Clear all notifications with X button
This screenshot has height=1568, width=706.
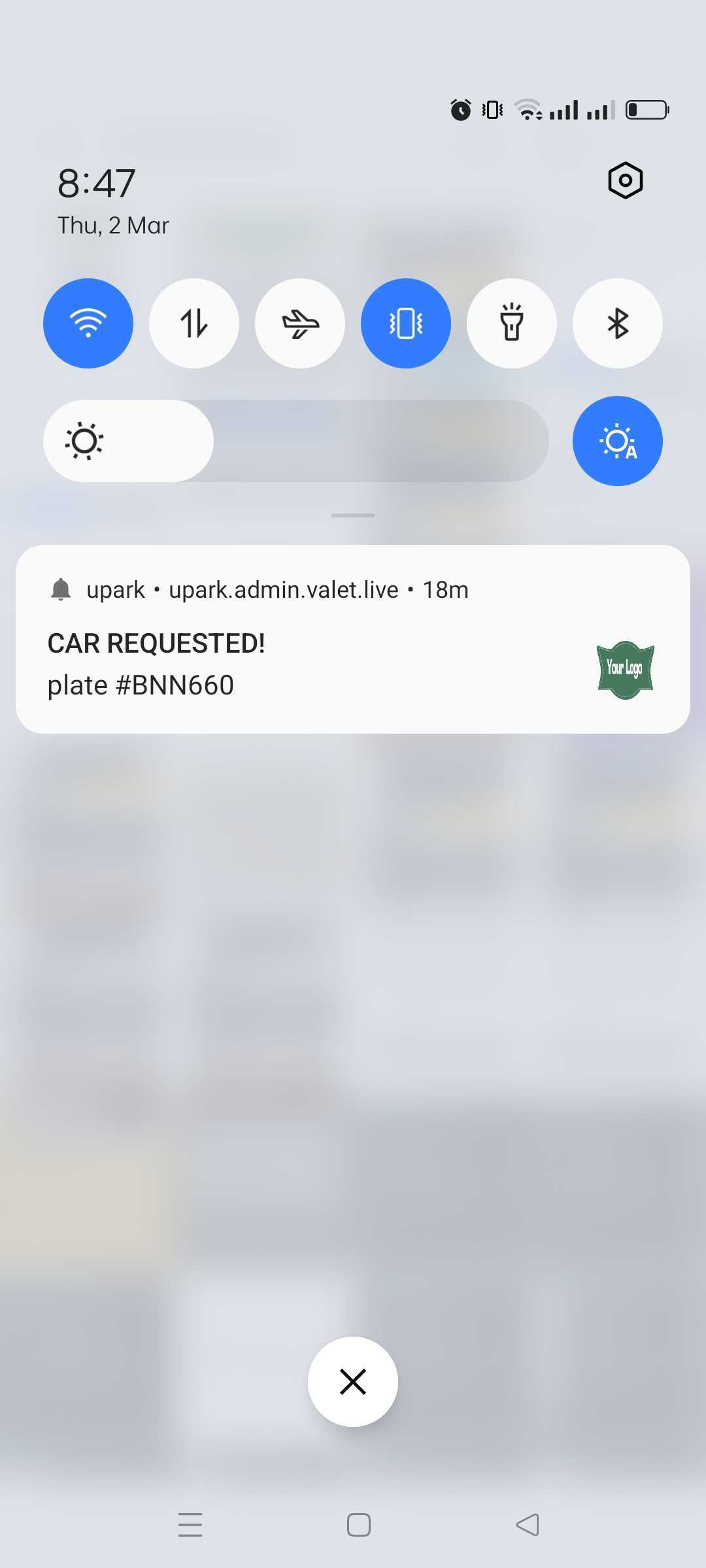coord(353,1382)
